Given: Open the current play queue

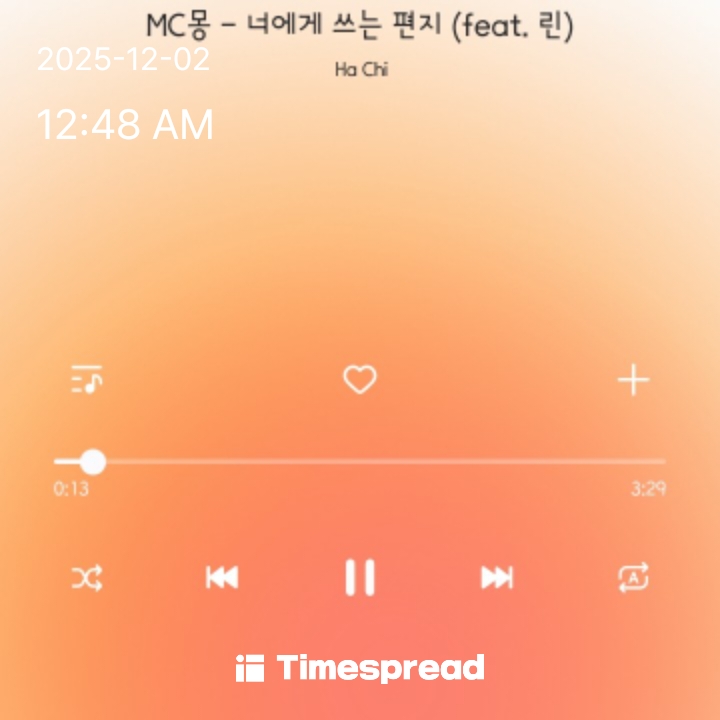Looking at the screenshot, I should [87, 380].
